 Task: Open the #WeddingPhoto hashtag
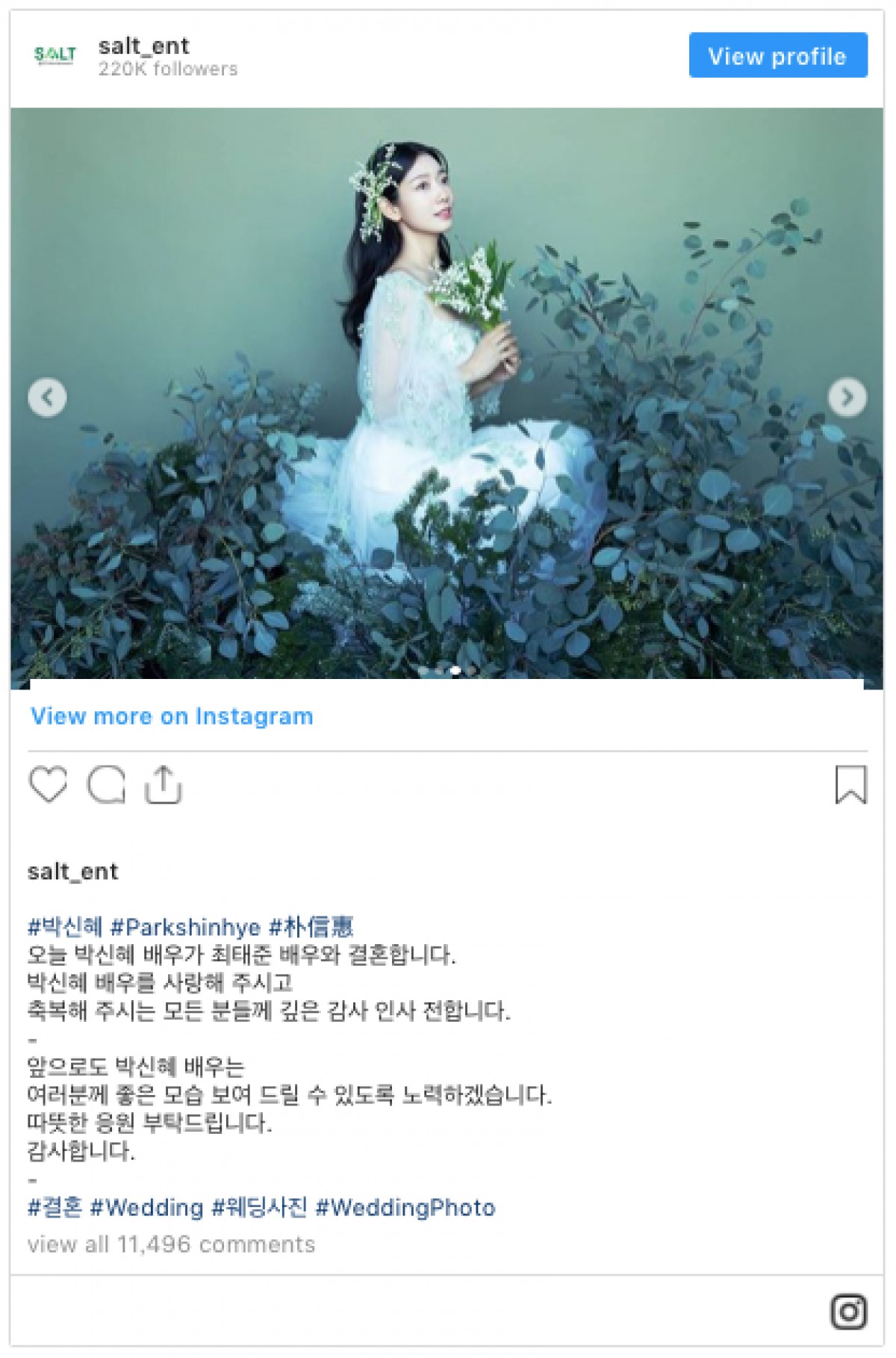click(x=405, y=1208)
